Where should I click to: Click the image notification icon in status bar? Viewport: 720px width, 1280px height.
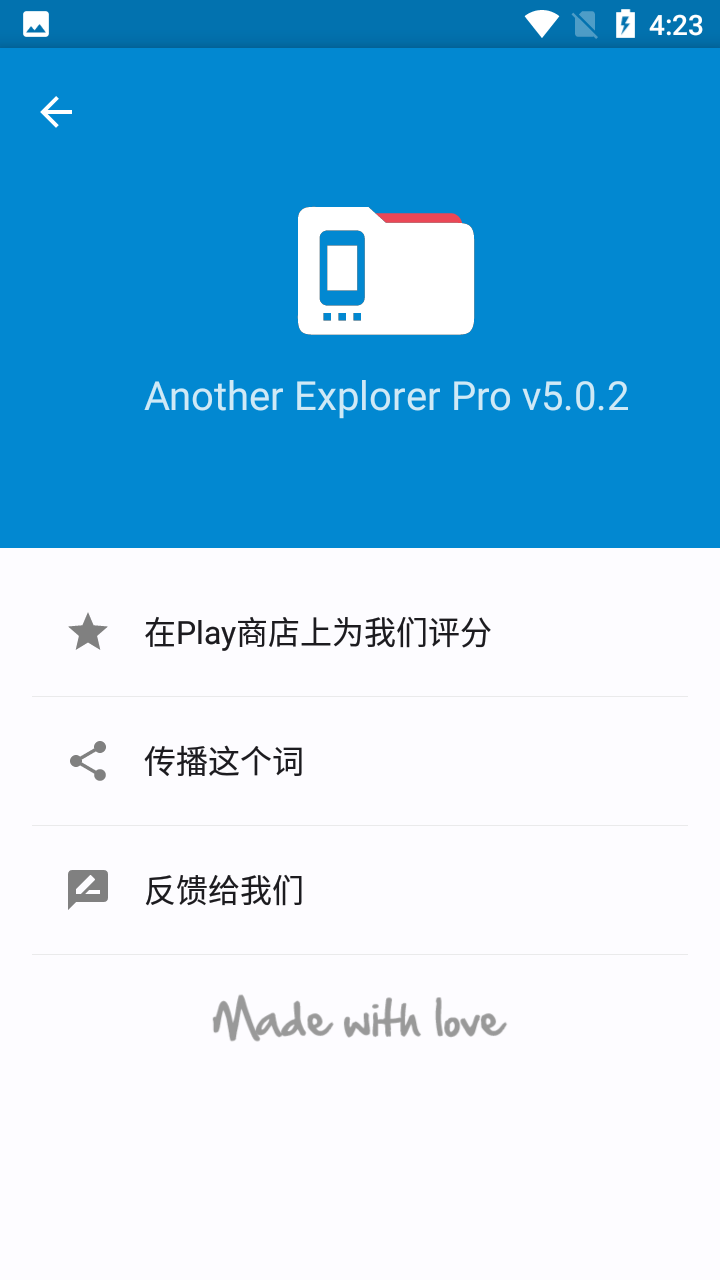[x=35, y=23]
